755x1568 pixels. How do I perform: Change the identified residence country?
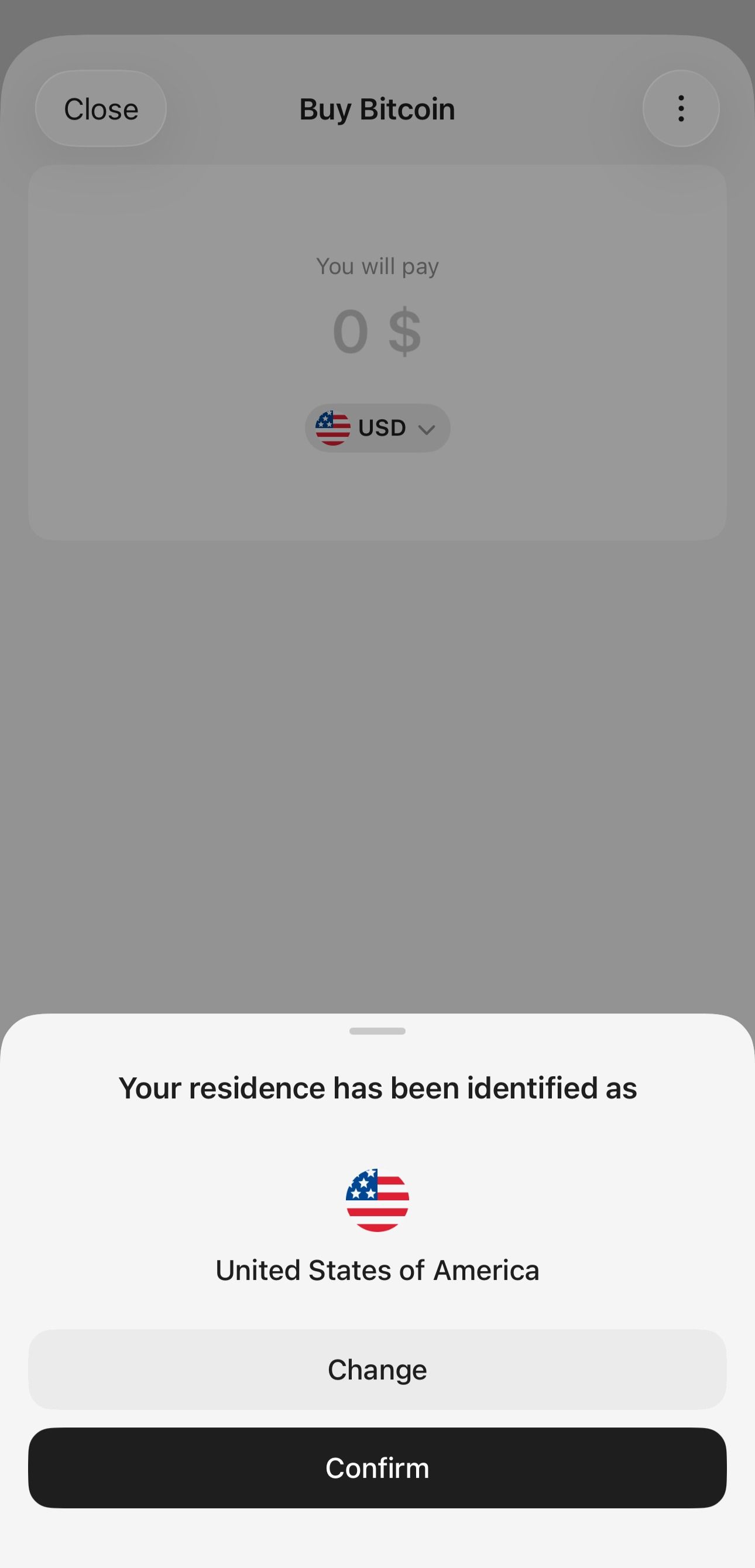(x=377, y=1370)
